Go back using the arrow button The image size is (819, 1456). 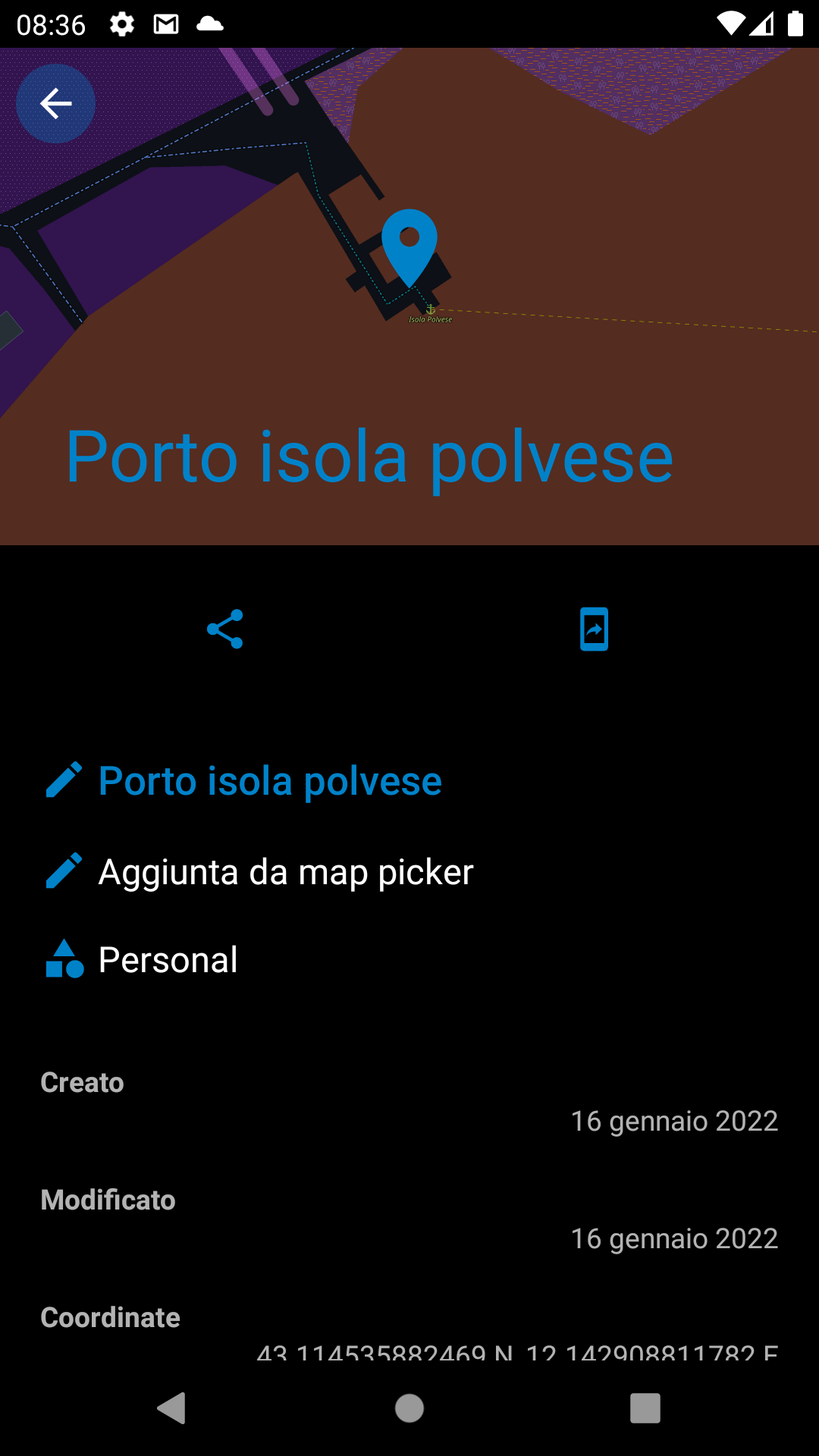(55, 104)
